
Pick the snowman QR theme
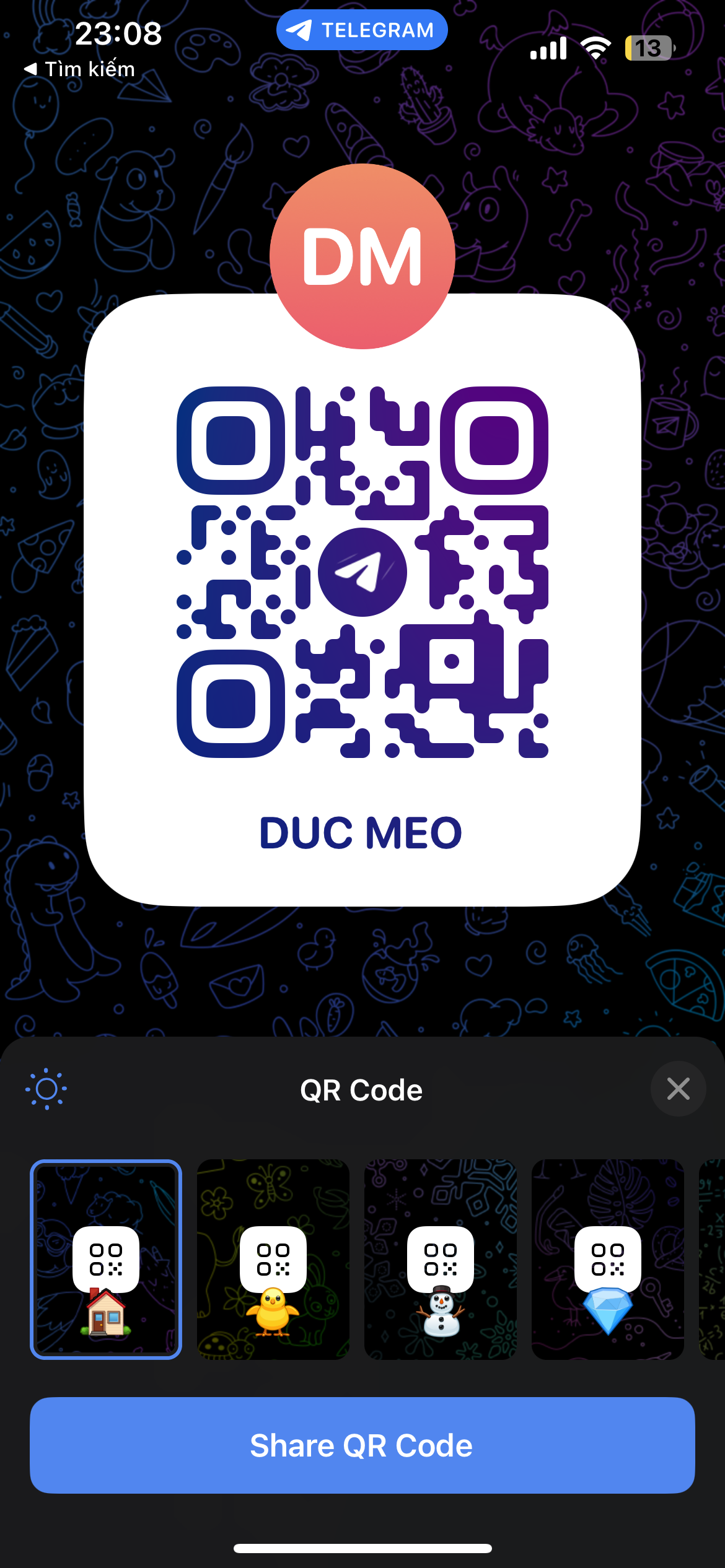point(441,1259)
